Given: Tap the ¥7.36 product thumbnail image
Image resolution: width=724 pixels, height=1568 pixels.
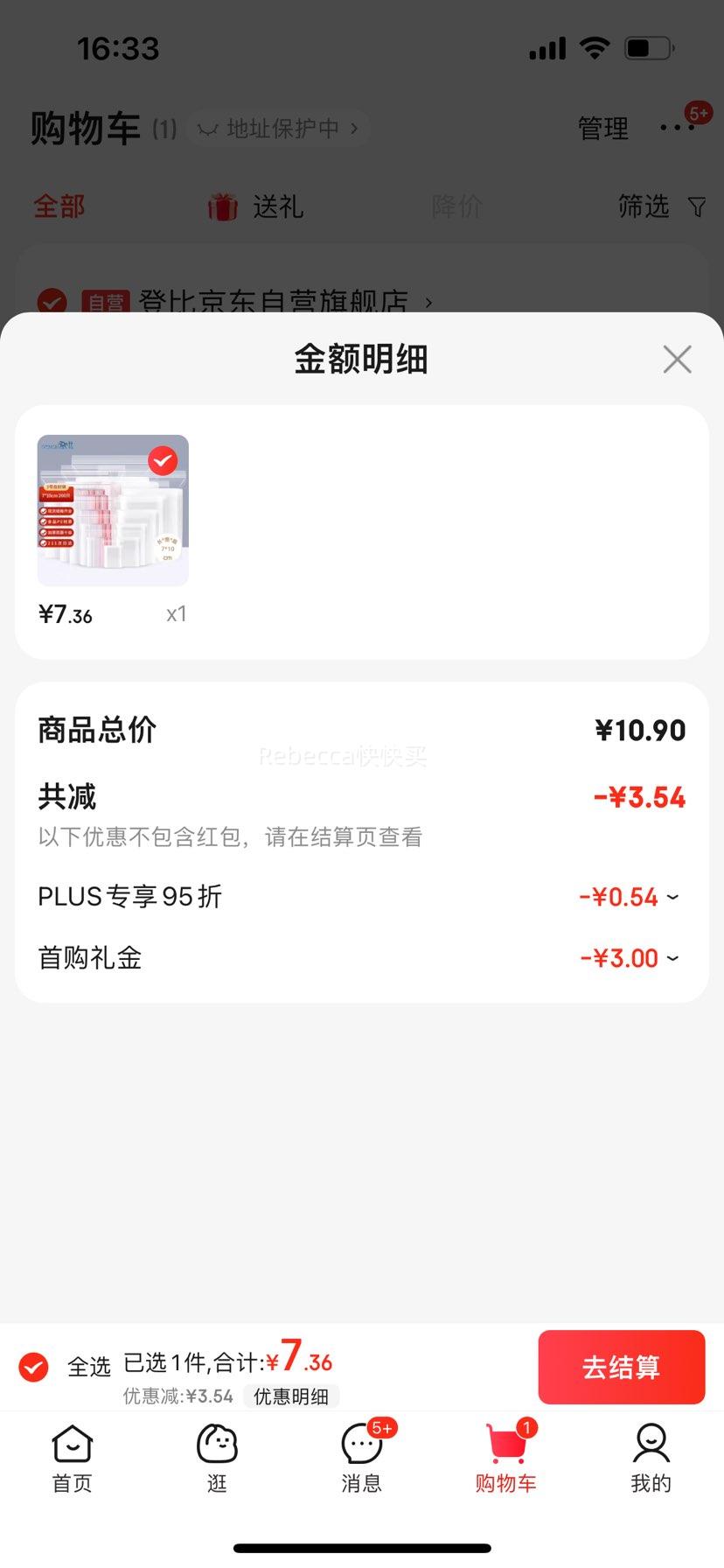Looking at the screenshot, I should click(x=112, y=509).
